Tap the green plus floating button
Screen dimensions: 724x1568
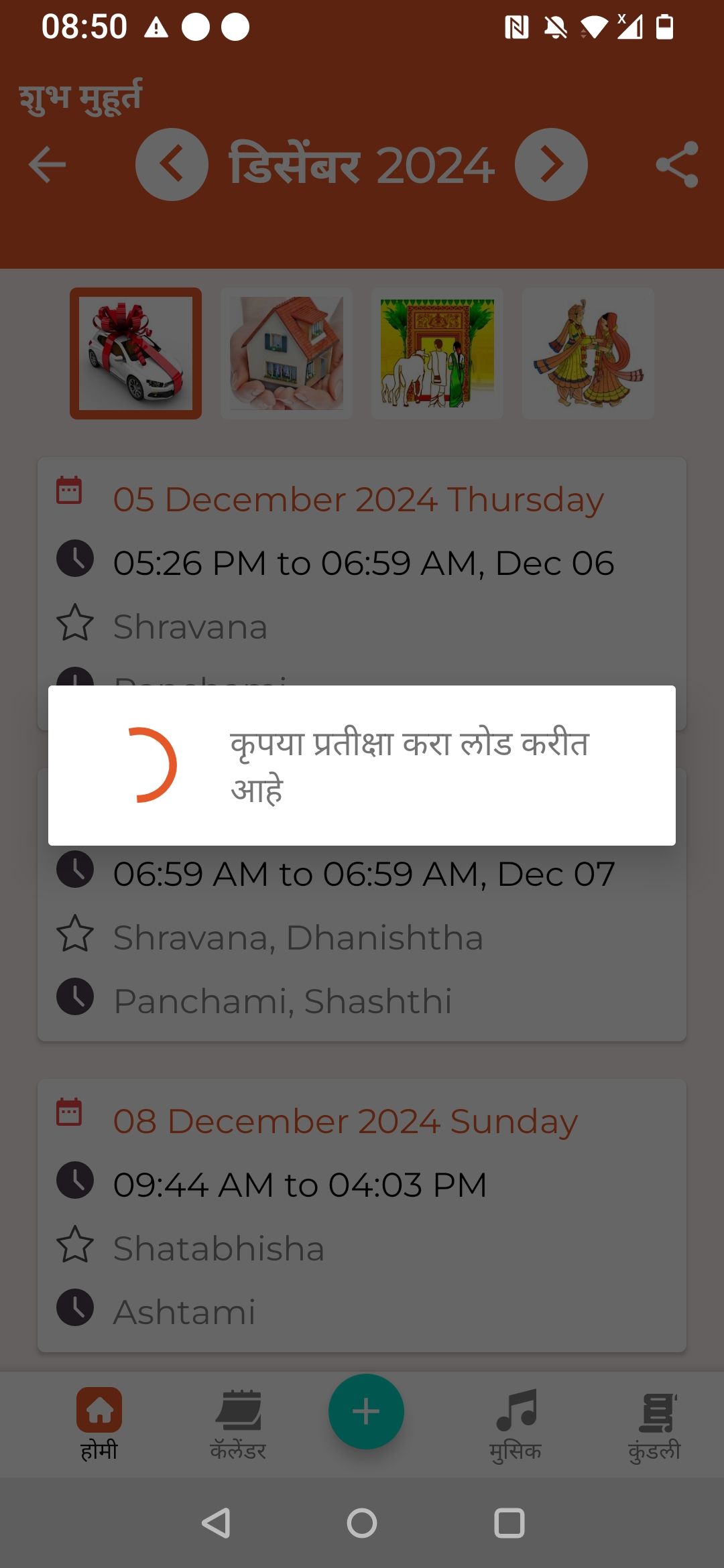366,1411
